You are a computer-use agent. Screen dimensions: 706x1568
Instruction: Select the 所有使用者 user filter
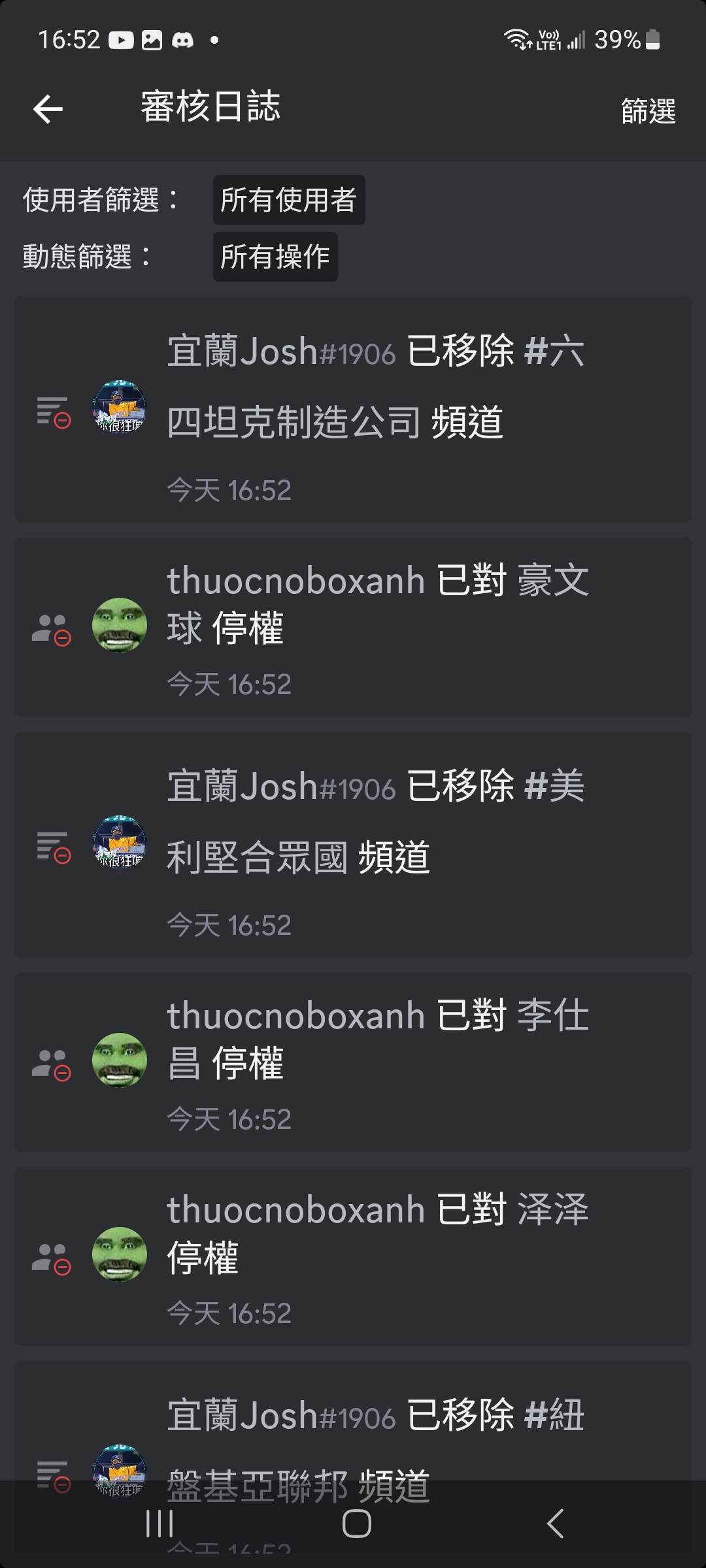pyautogui.click(x=289, y=200)
